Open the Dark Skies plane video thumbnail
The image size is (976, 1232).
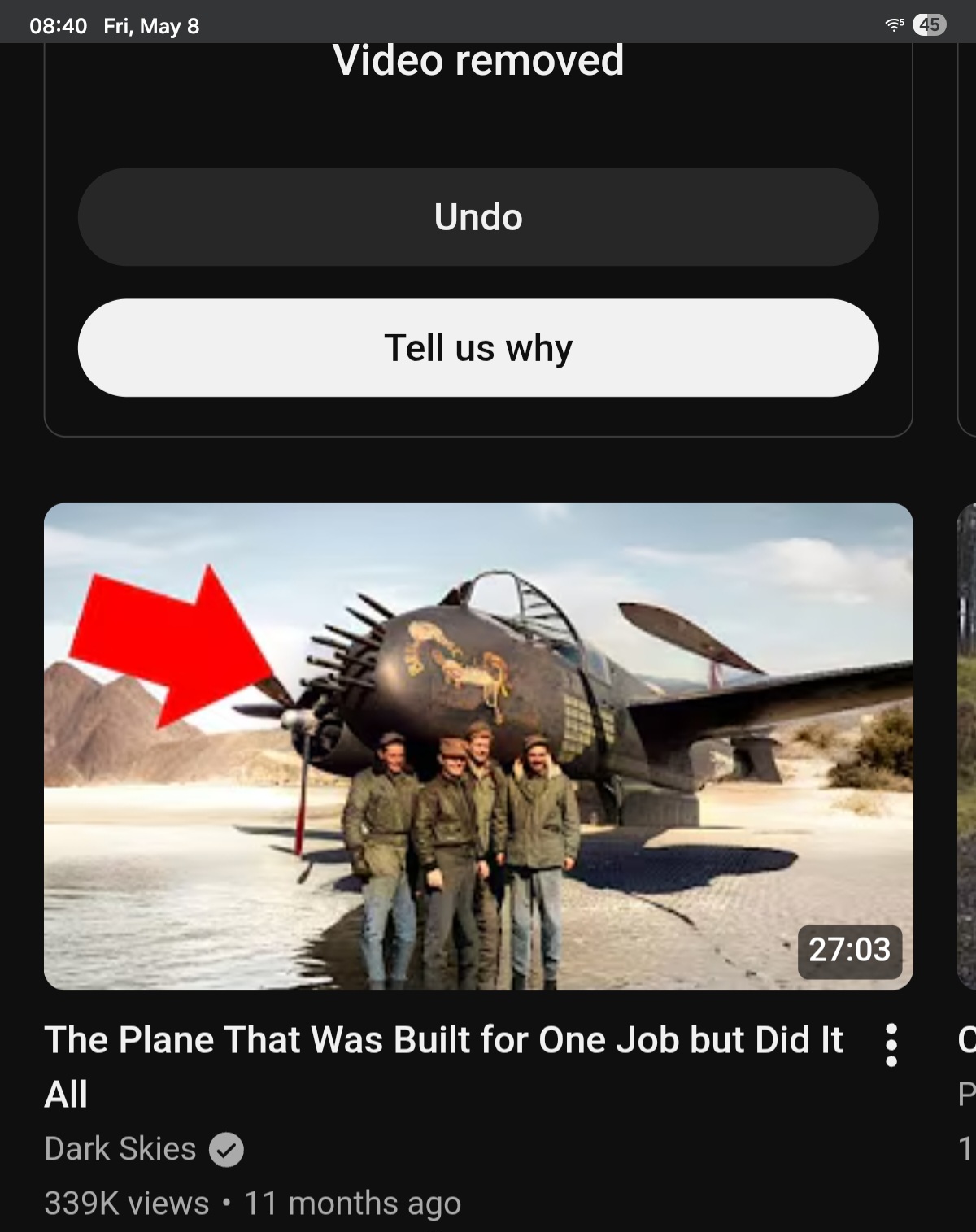tap(478, 747)
